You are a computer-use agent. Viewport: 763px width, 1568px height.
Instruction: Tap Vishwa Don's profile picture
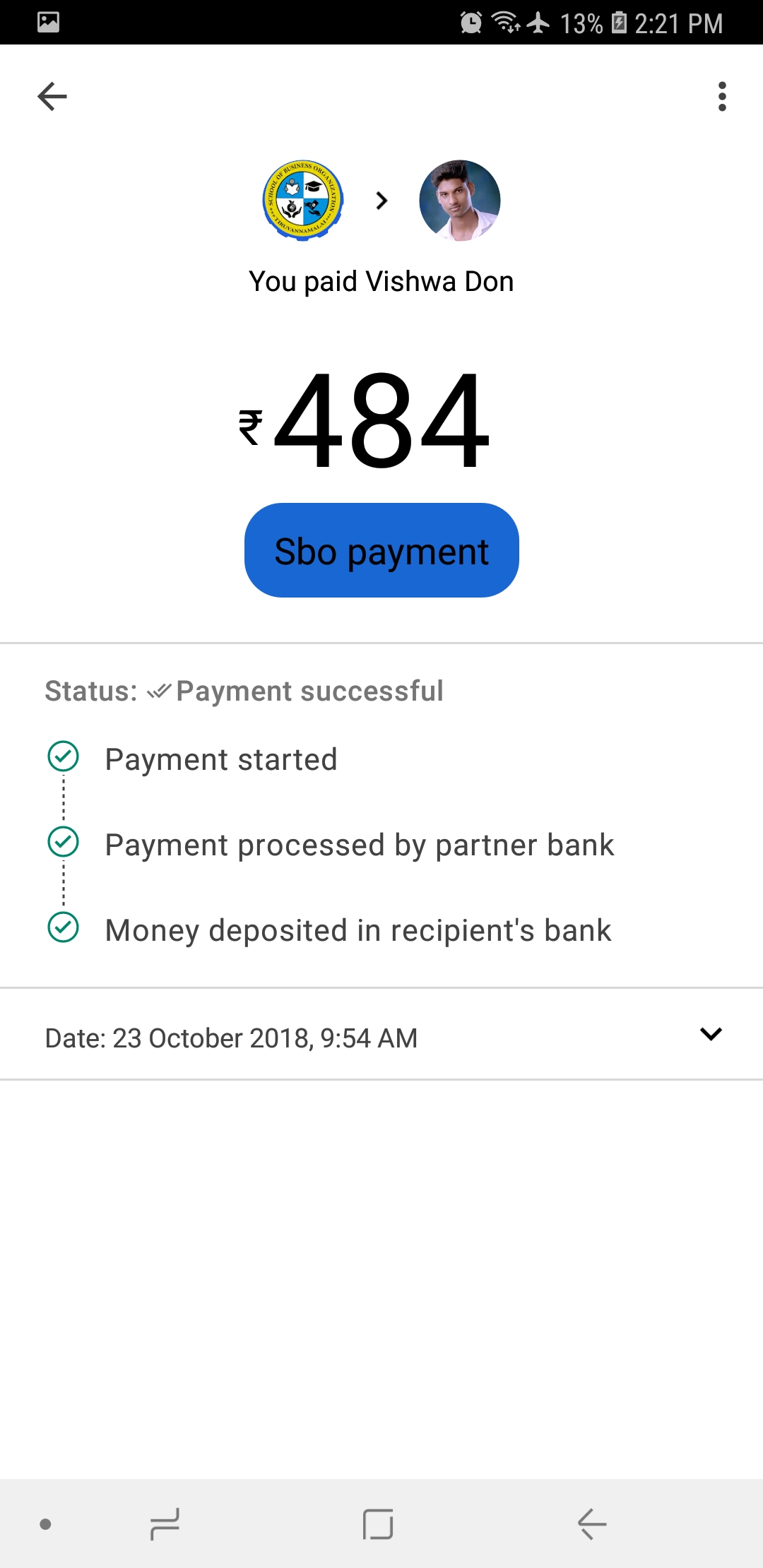click(460, 201)
